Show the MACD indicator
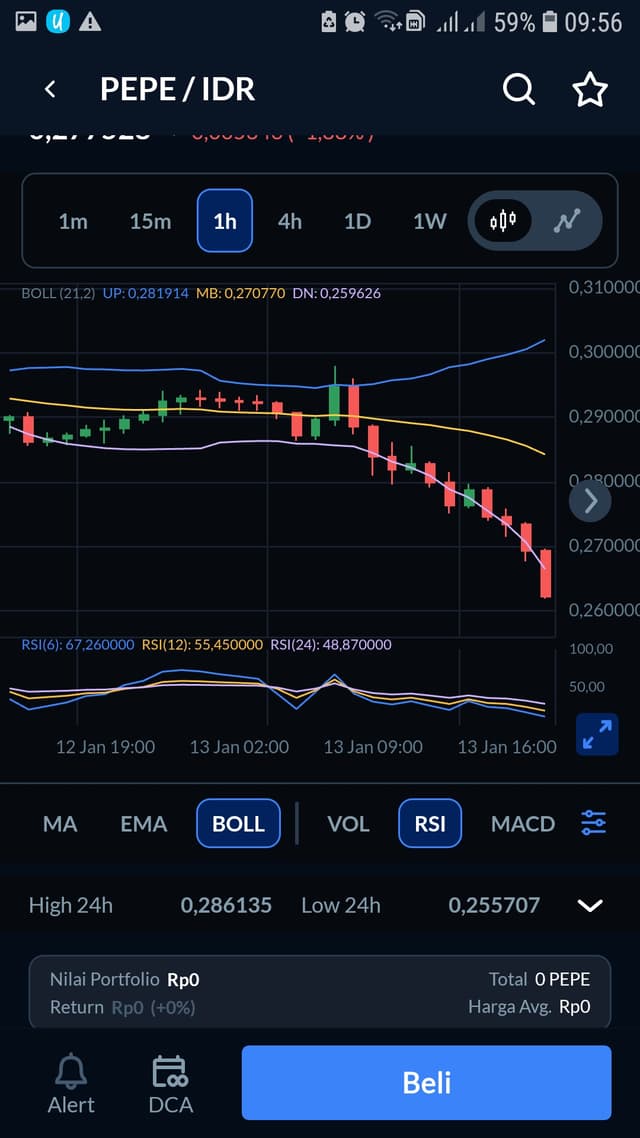Screen dimensions: 640x1138 click(522, 824)
